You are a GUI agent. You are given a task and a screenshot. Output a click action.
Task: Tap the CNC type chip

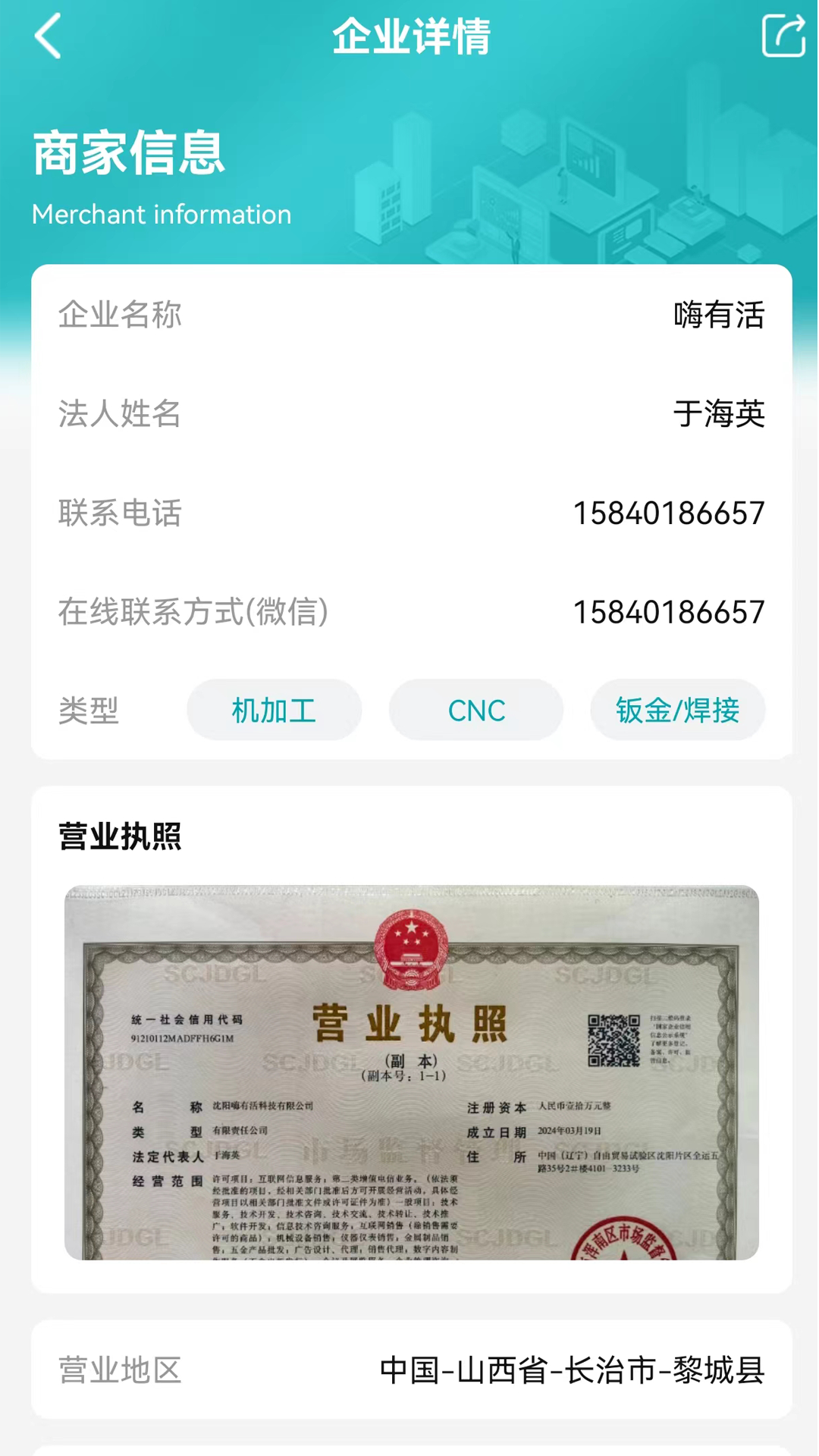476,710
